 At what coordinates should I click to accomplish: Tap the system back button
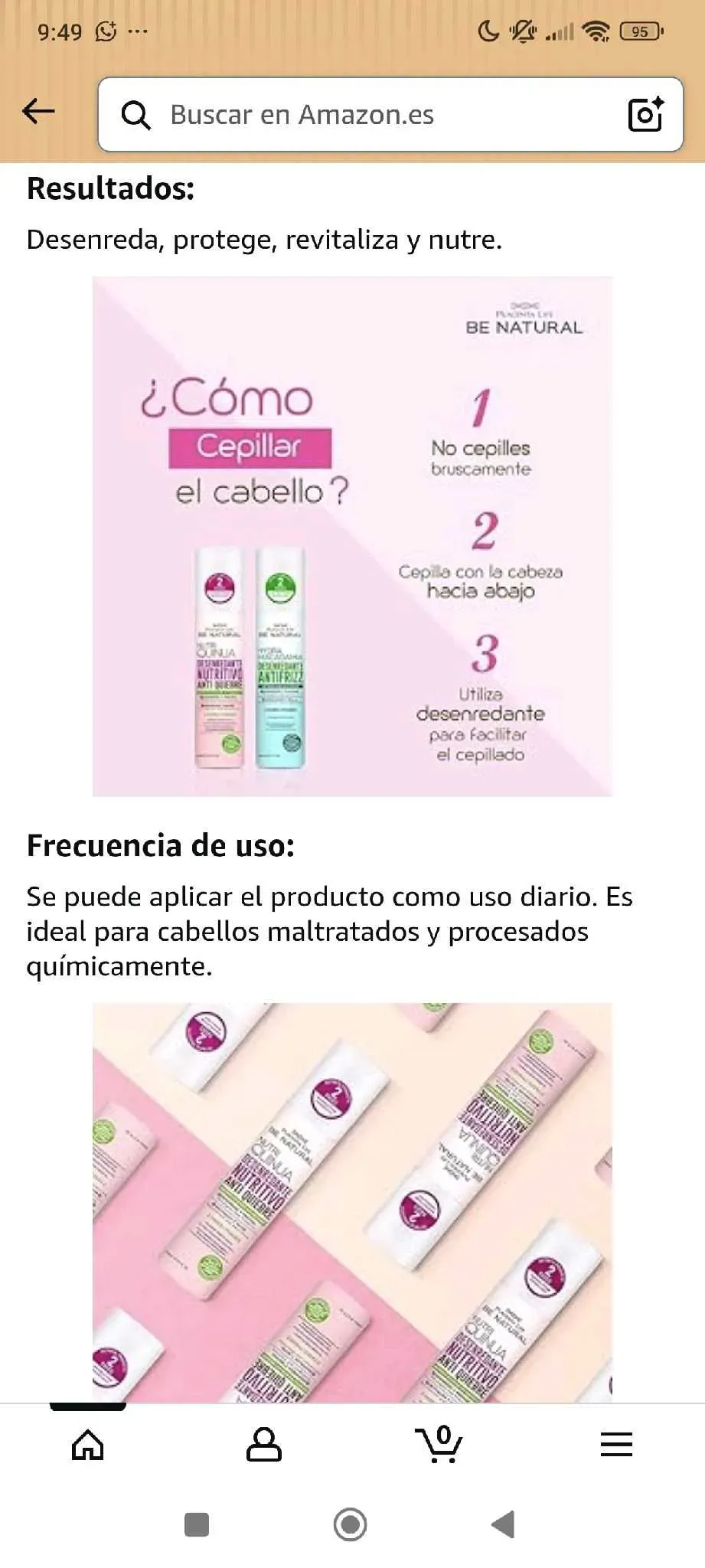click(503, 1524)
